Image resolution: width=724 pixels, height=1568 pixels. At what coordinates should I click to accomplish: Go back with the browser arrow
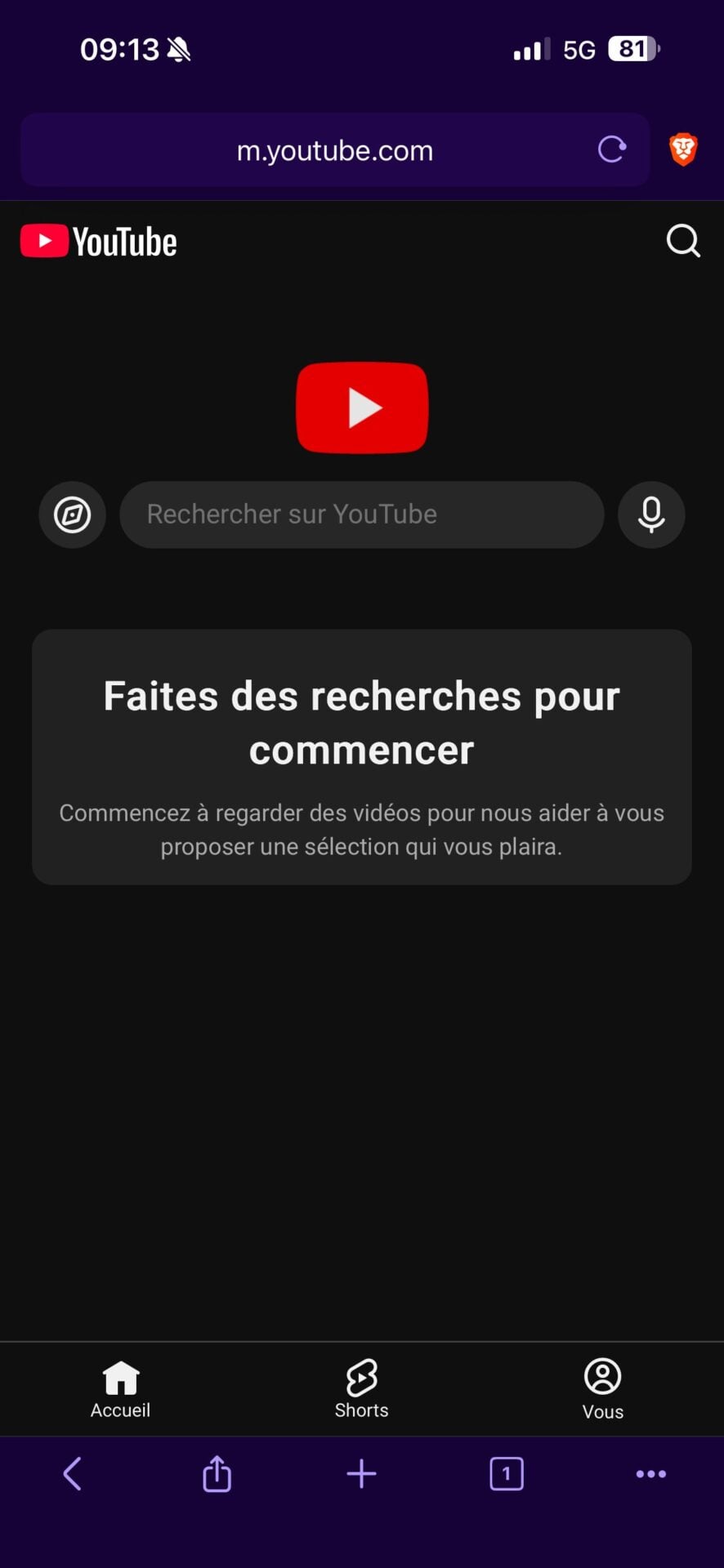pyautogui.click(x=73, y=1474)
